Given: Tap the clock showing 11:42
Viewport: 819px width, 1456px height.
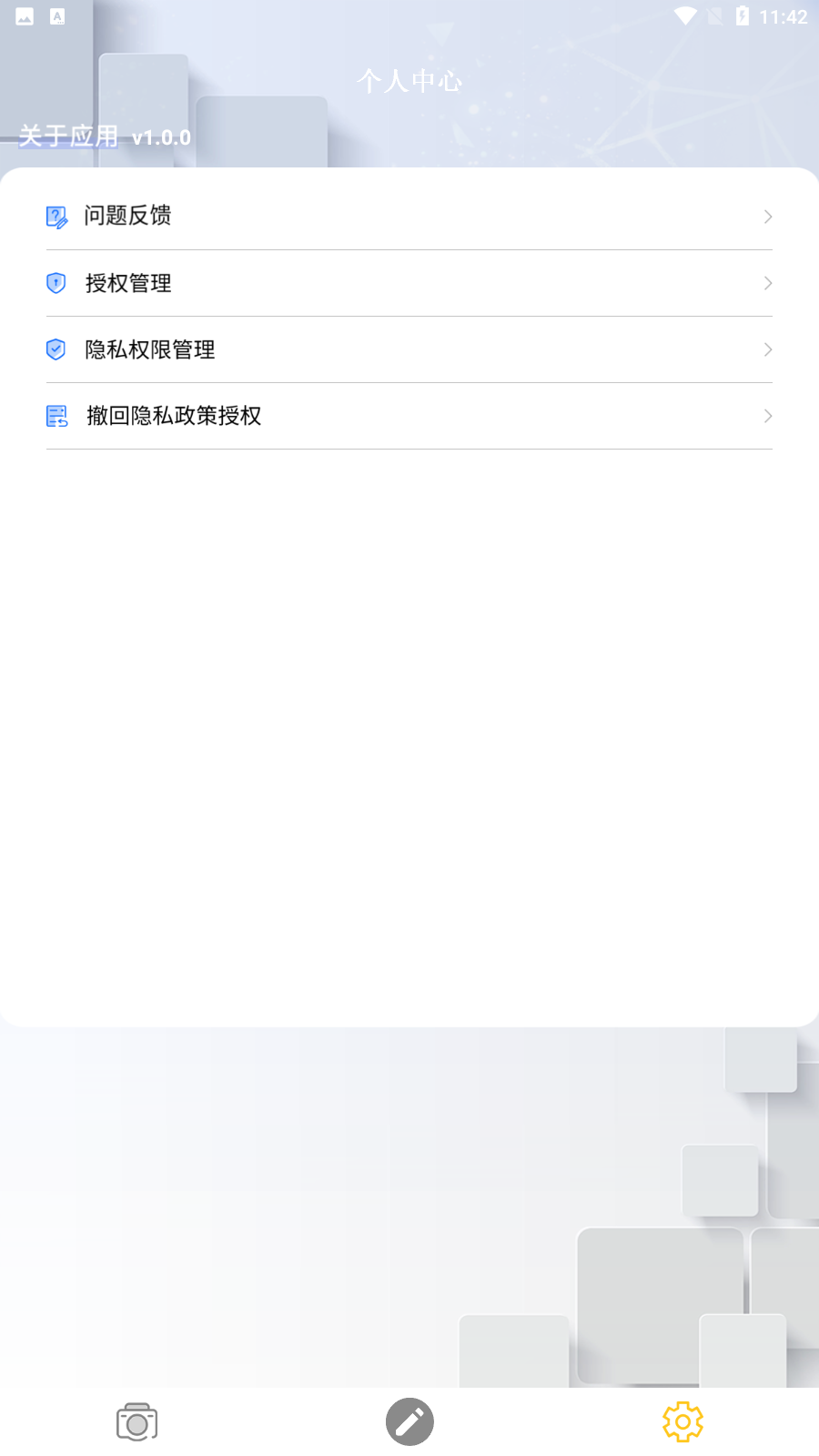Looking at the screenshot, I should [785, 15].
